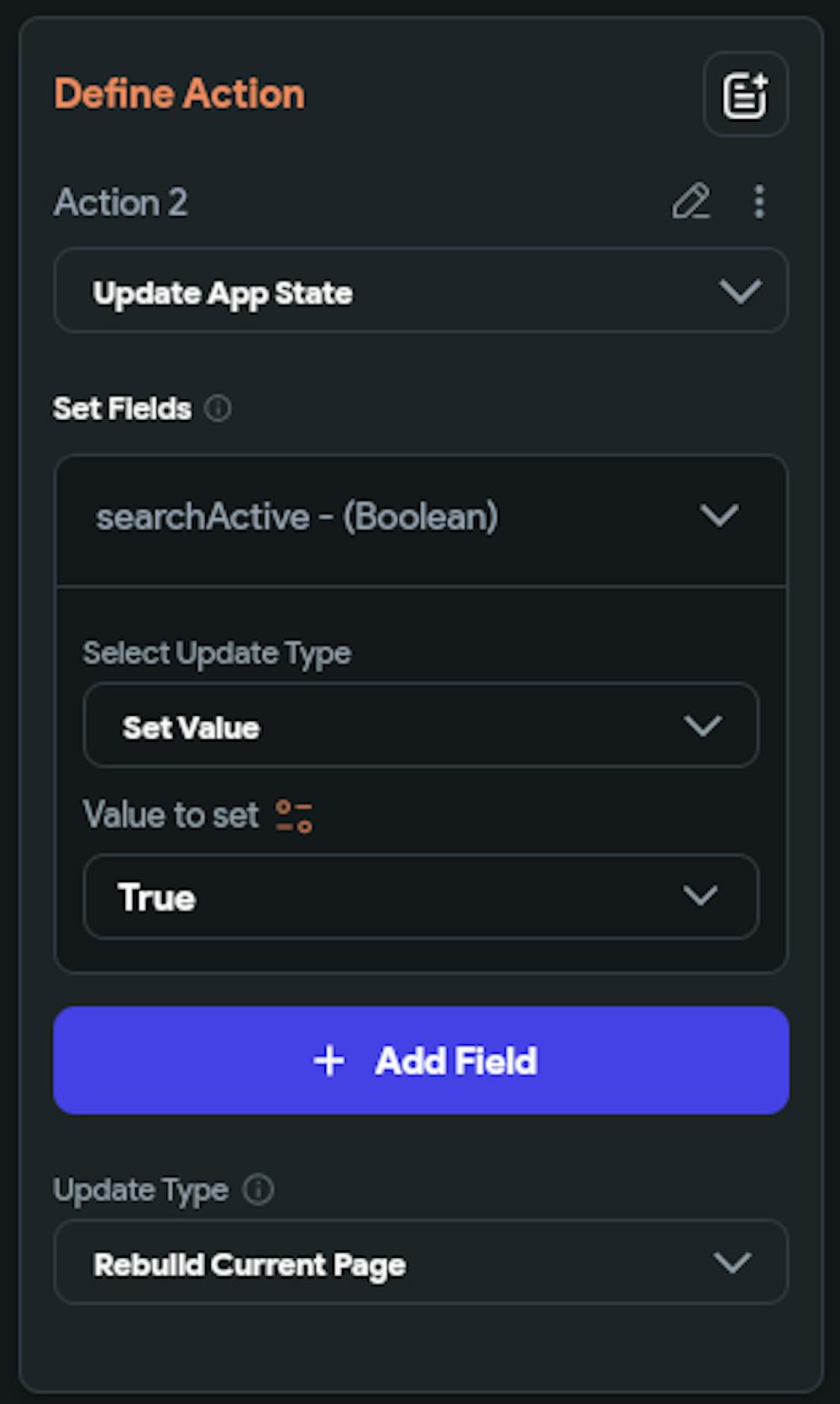Add another field
This screenshot has width=840, height=1404.
tap(421, 1060)
